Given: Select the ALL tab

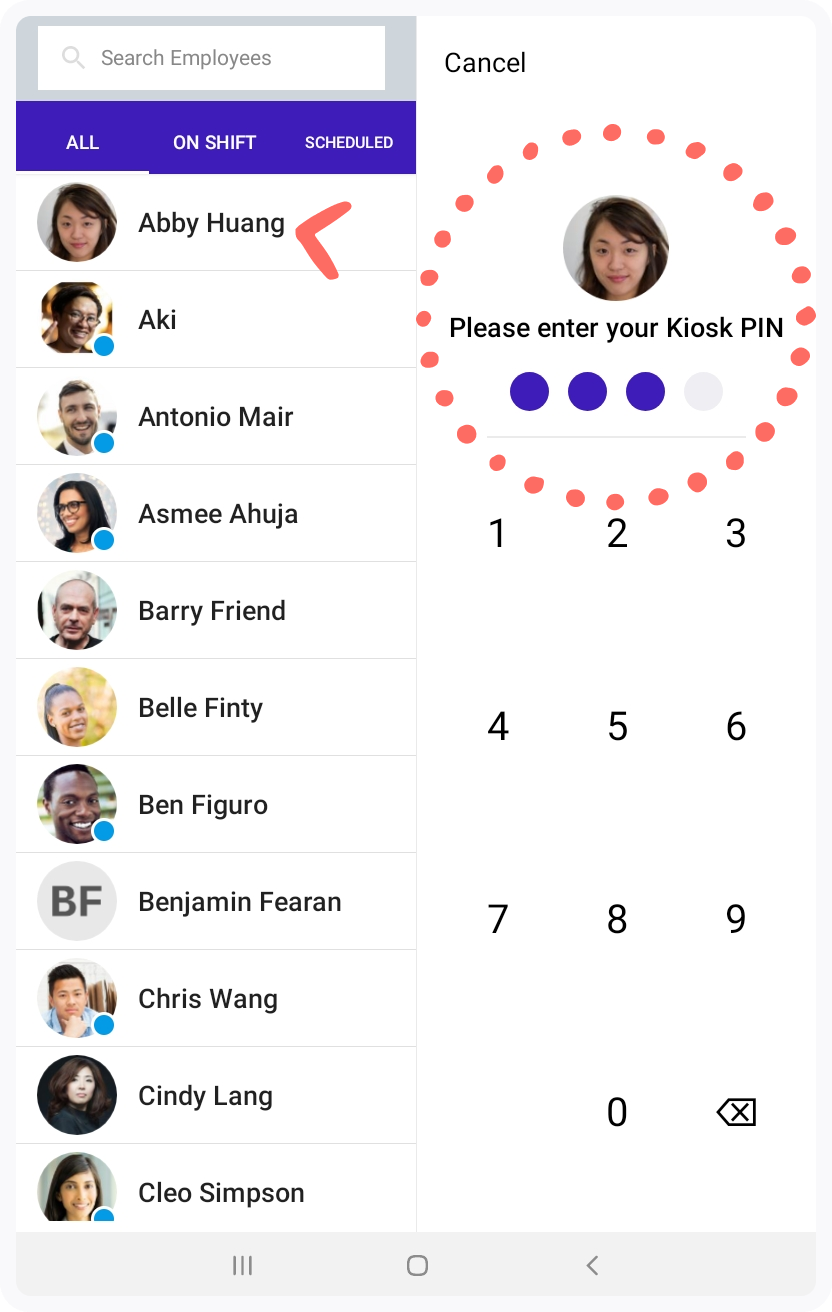Looking at the screenshot, I should pos(82,142).
